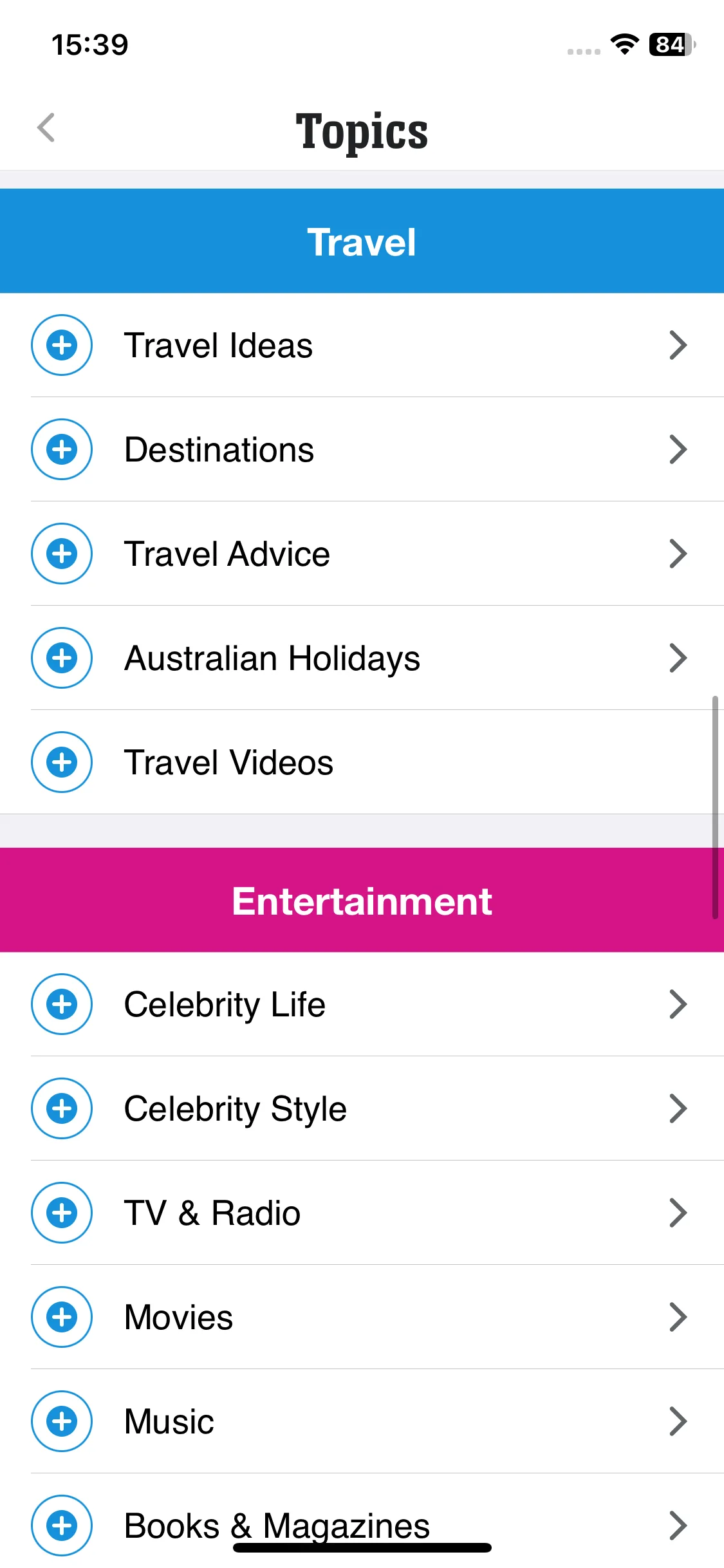Viewport: 724px width, 1568px height.
Task: Add Celebrity Life with plus icon
Action: pyautogui.click(x=62, y=1004)
